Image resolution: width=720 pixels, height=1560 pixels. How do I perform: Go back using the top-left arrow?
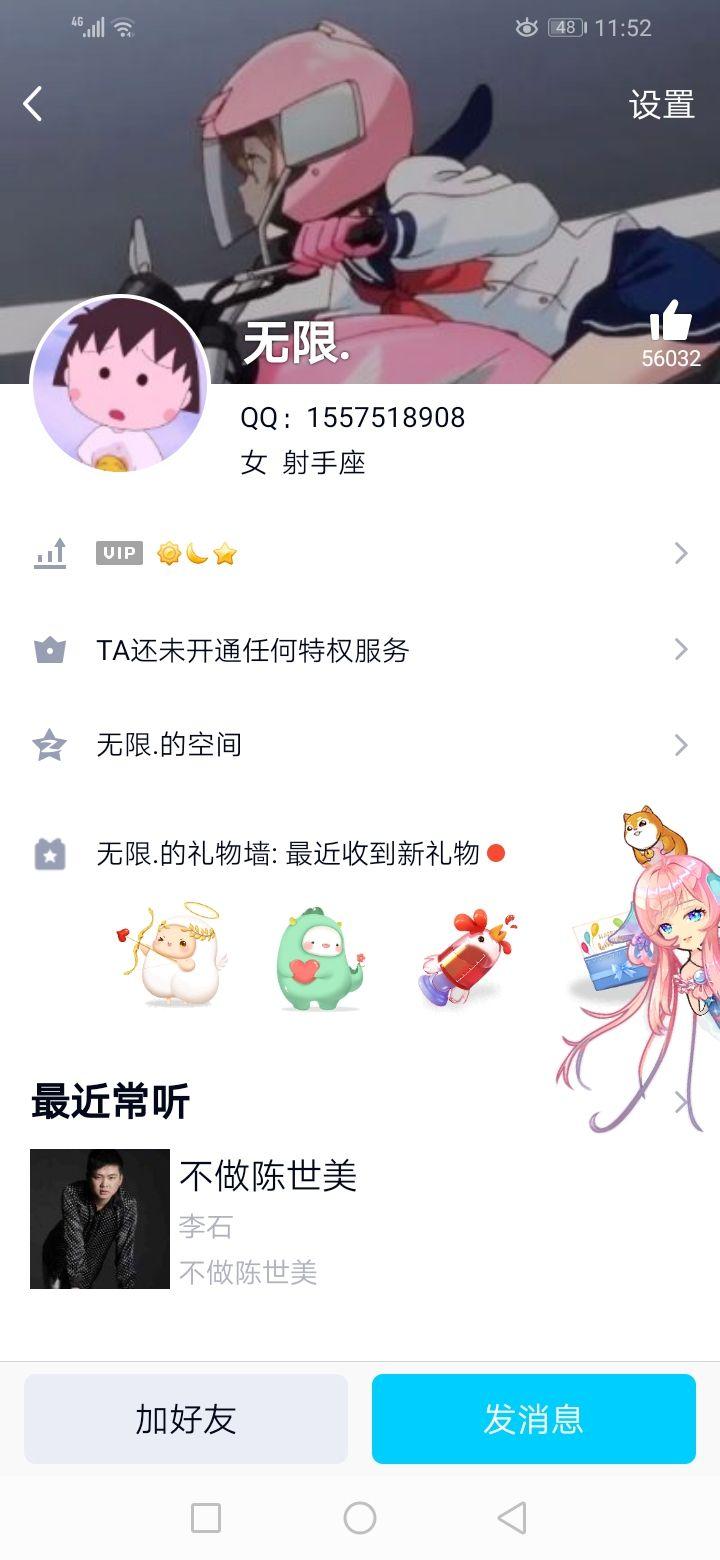pyautogui.click(x=34, y=104)
